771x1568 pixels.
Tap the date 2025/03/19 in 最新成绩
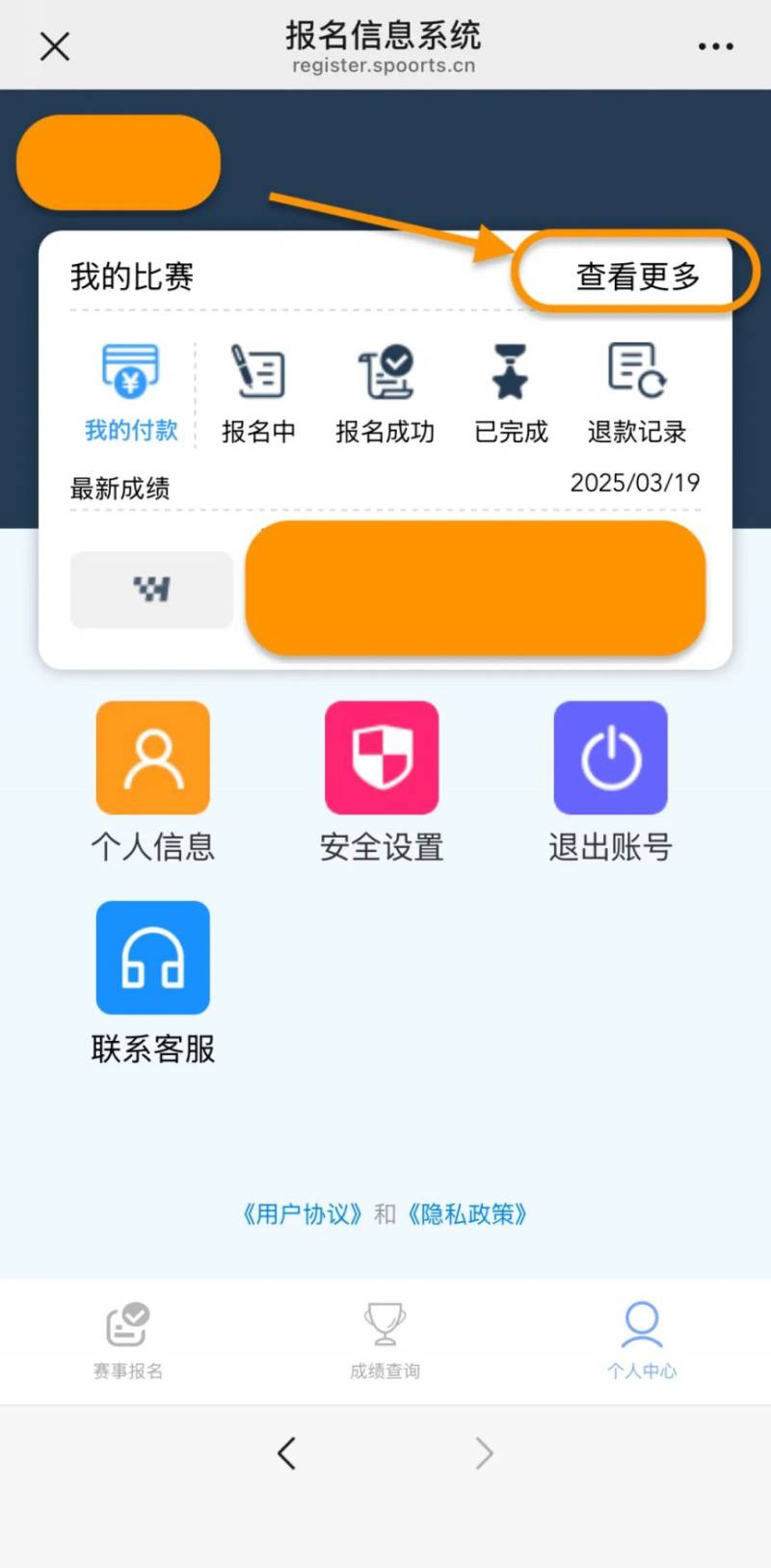point(636,483)
